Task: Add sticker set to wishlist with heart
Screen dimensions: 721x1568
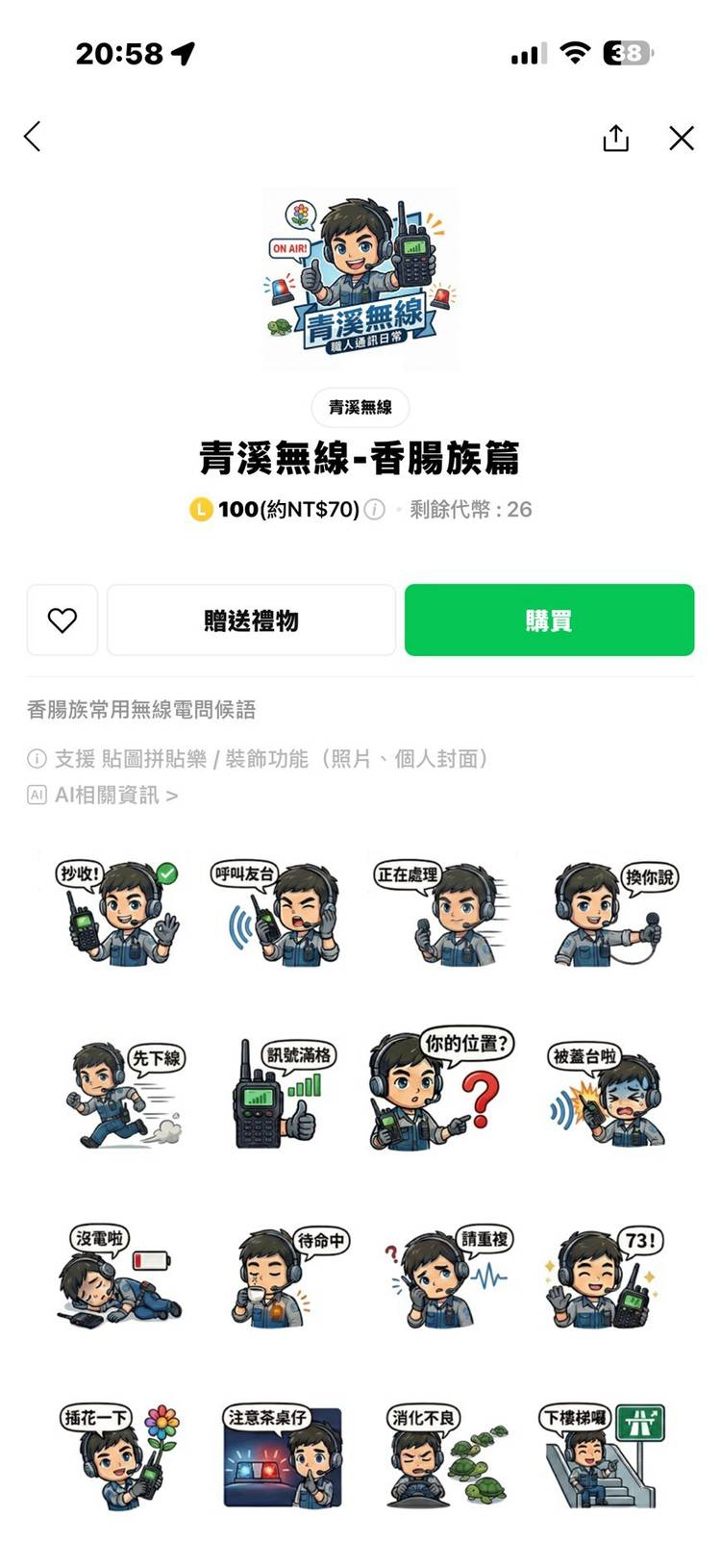Action: tap(62, 620)
